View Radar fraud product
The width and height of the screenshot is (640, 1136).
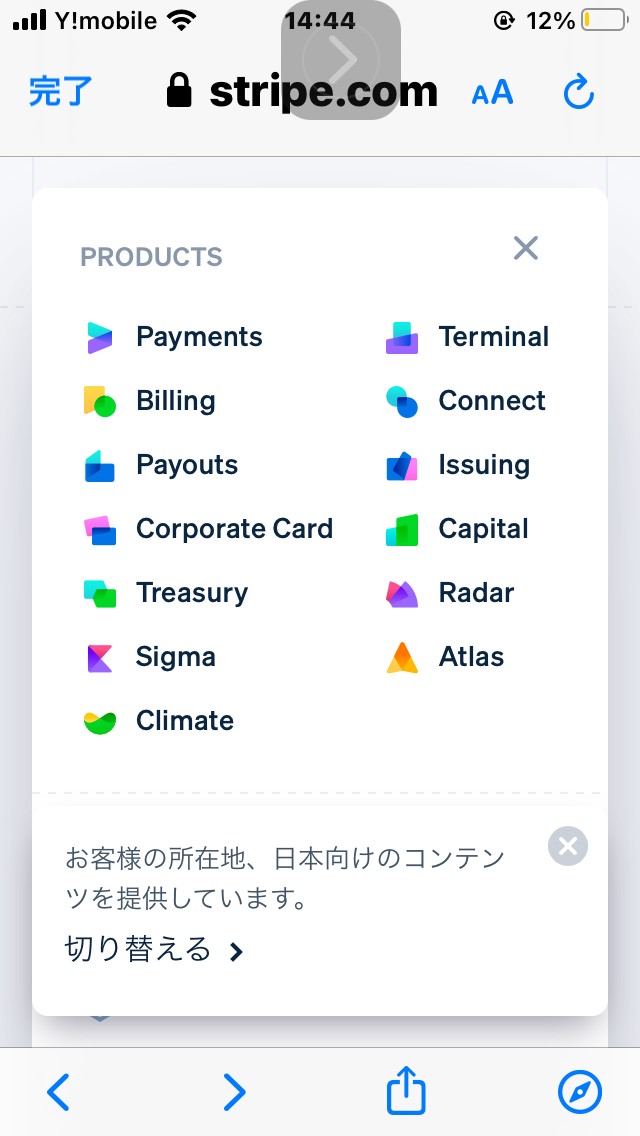(450, 593)
